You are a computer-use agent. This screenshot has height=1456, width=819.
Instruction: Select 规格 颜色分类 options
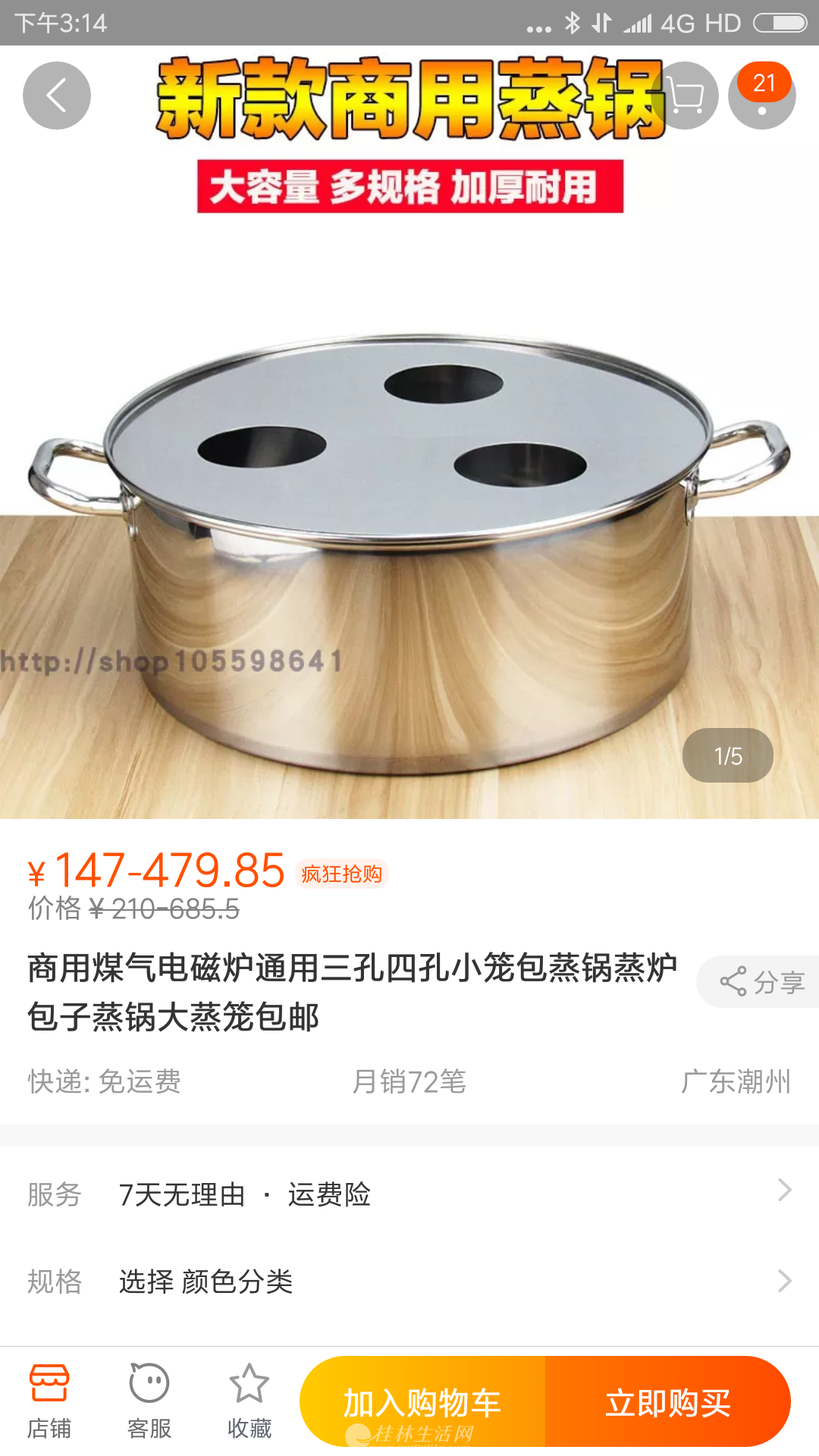[x=409, y=1282]
